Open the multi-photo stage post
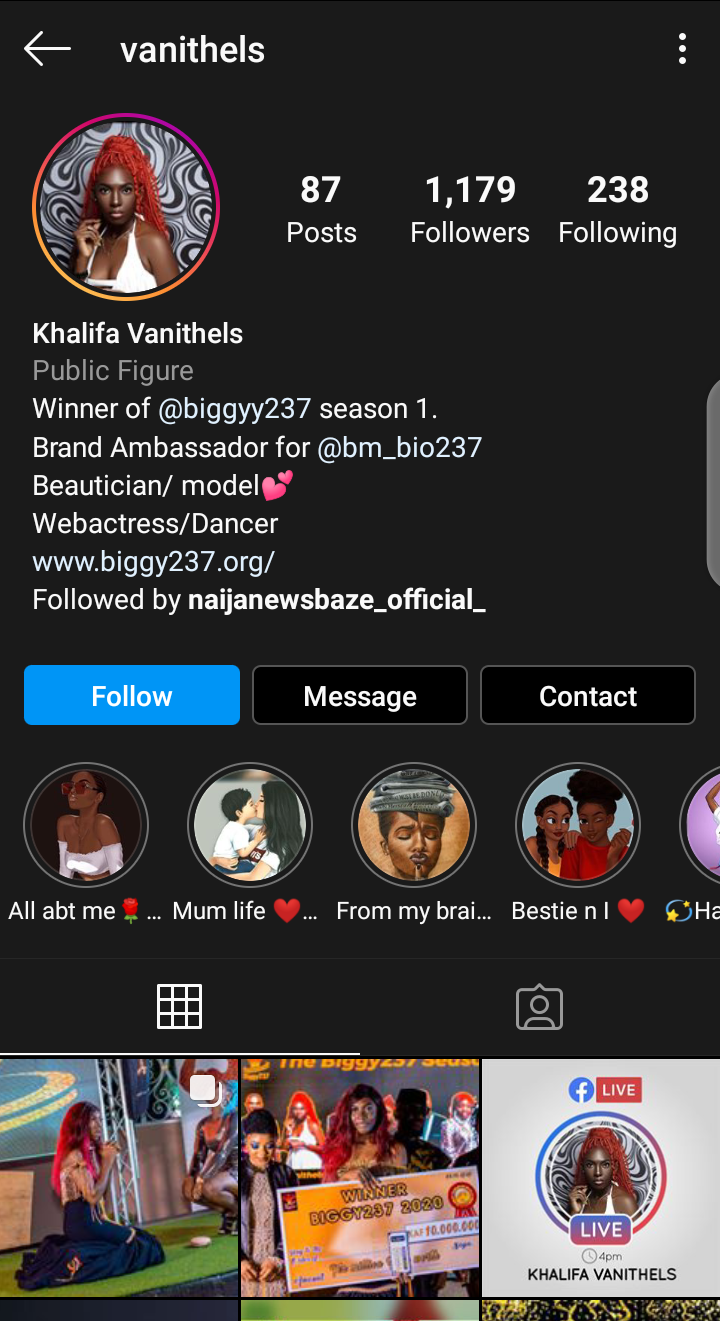The image size is (720, 1321). click(119, 1178)
